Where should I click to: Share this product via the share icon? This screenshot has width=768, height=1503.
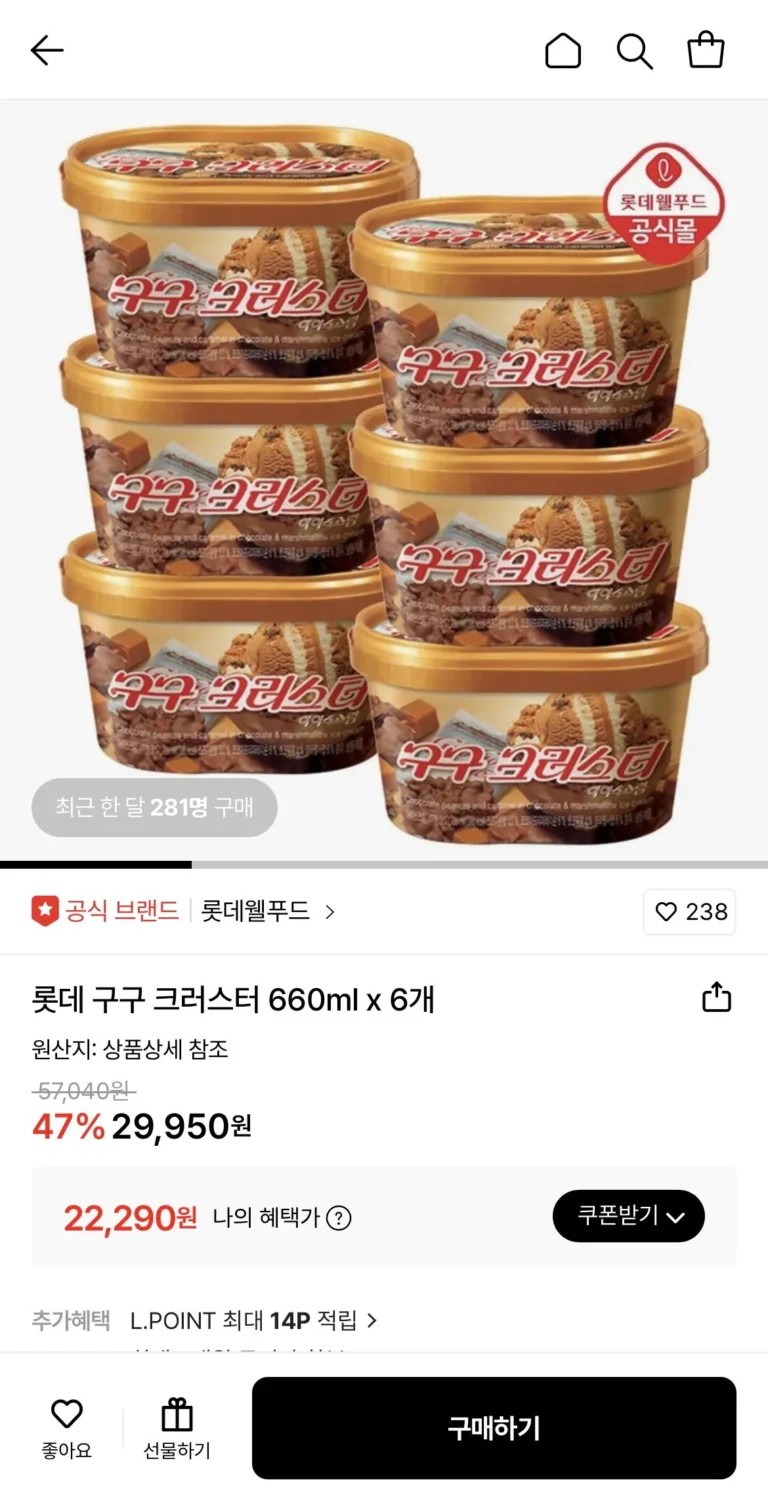coord(717,997)
